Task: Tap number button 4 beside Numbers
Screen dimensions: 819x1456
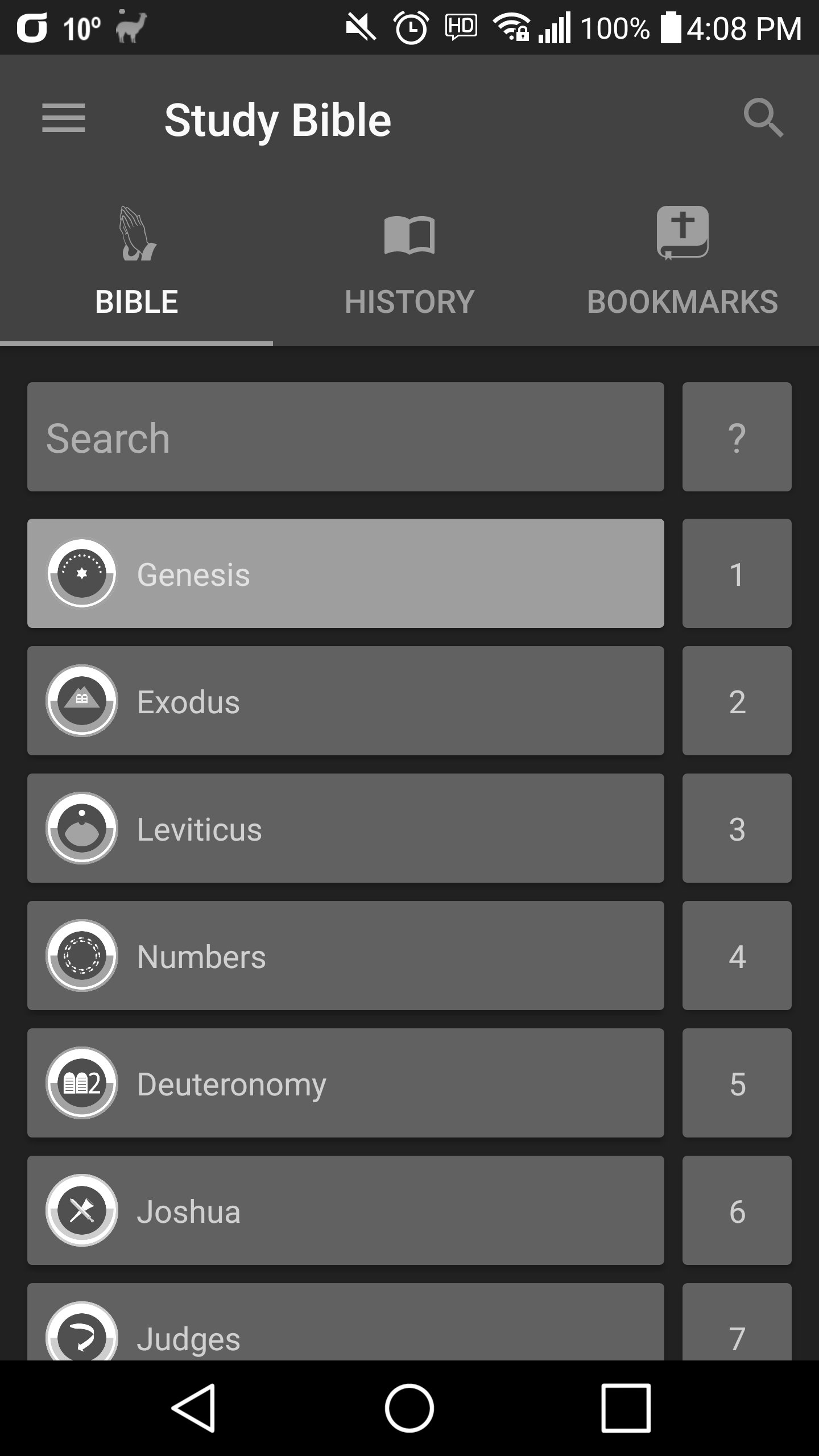Action: click(x=737, y=955)
